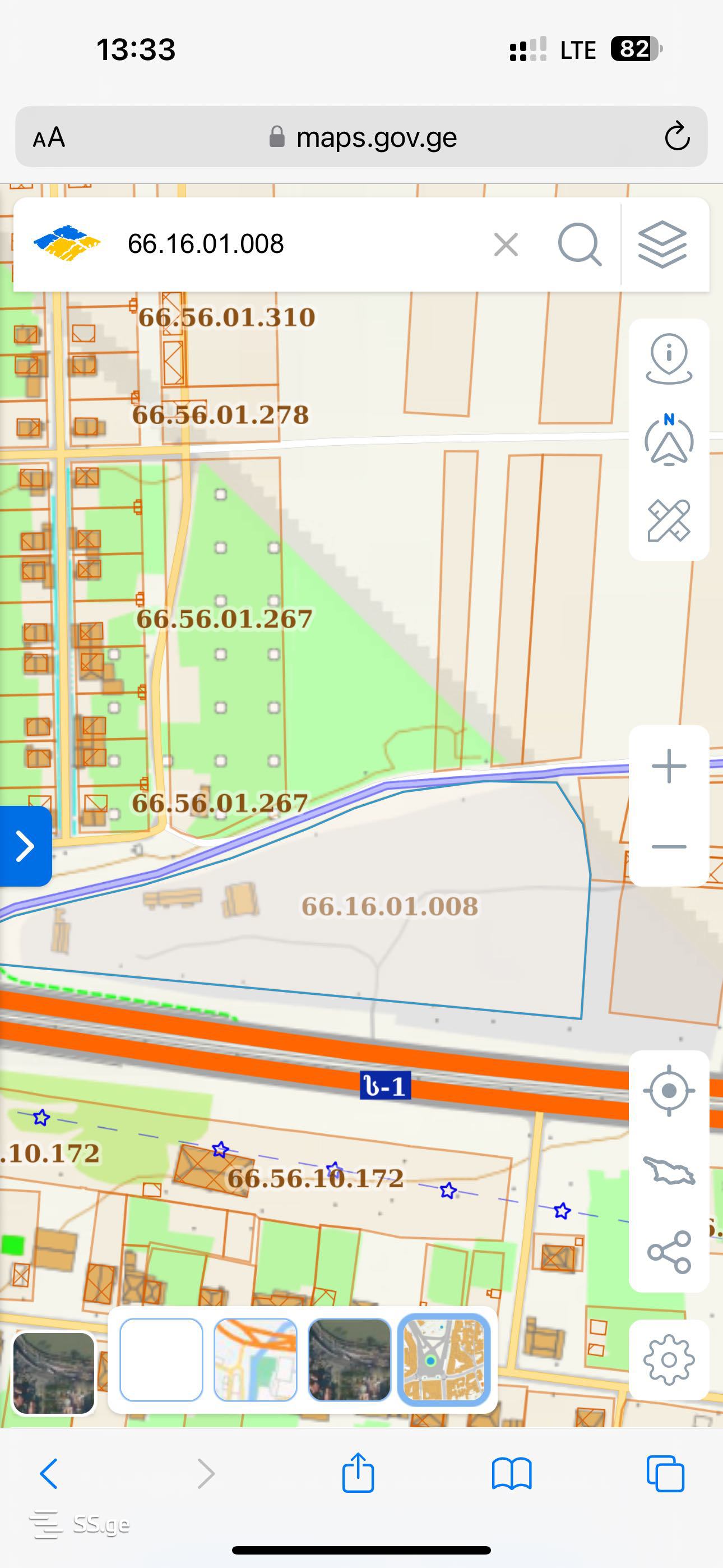Choose the orange cadastral basemap

[x=444, y=1360]
